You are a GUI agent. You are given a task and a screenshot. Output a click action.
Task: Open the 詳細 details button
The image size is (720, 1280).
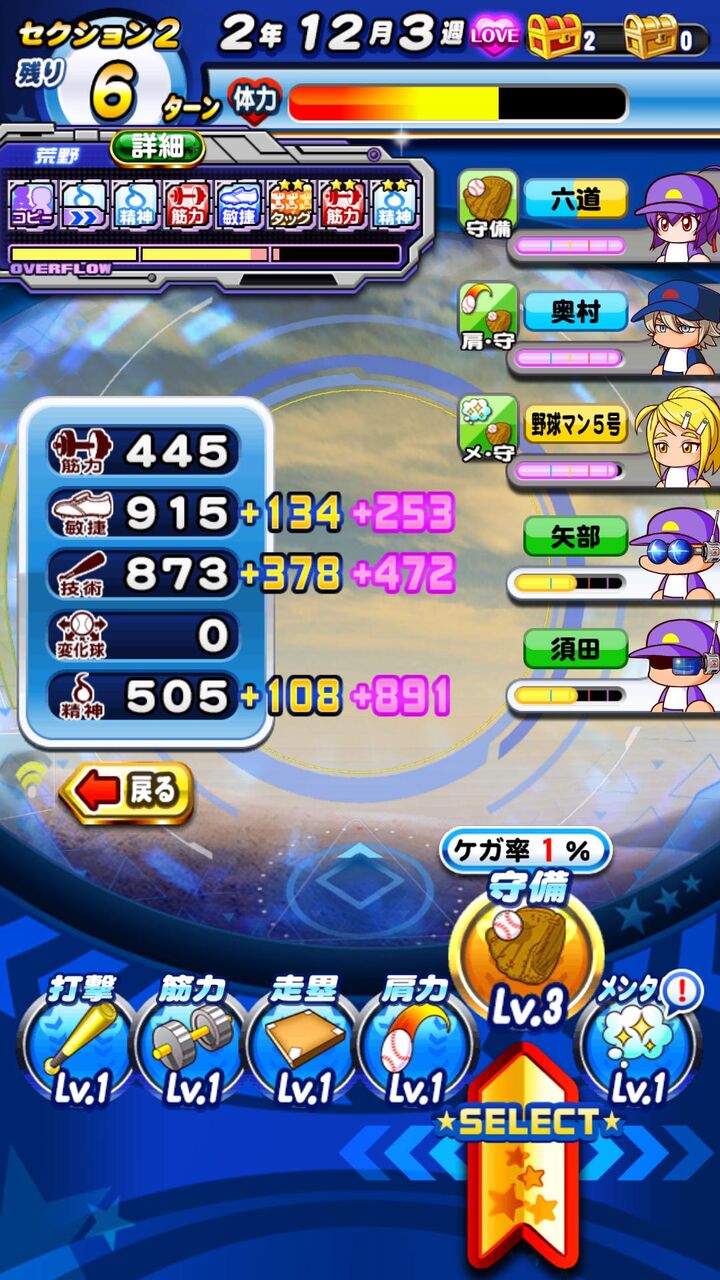[157, 147]
